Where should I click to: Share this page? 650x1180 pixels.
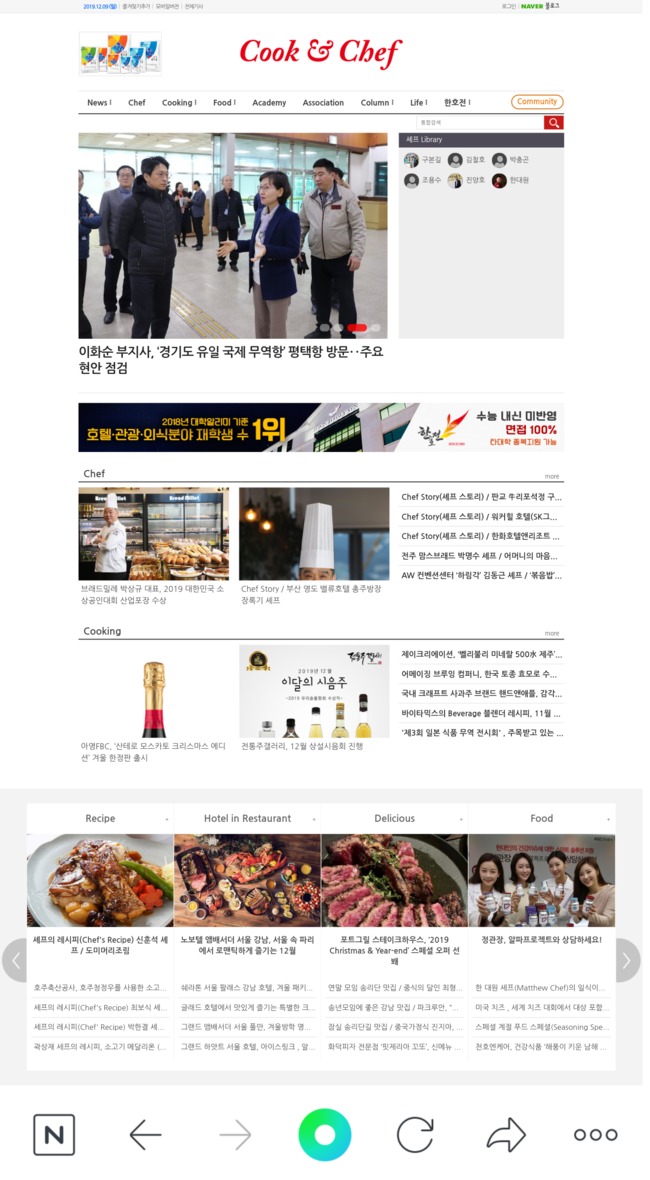(506, 1134)
